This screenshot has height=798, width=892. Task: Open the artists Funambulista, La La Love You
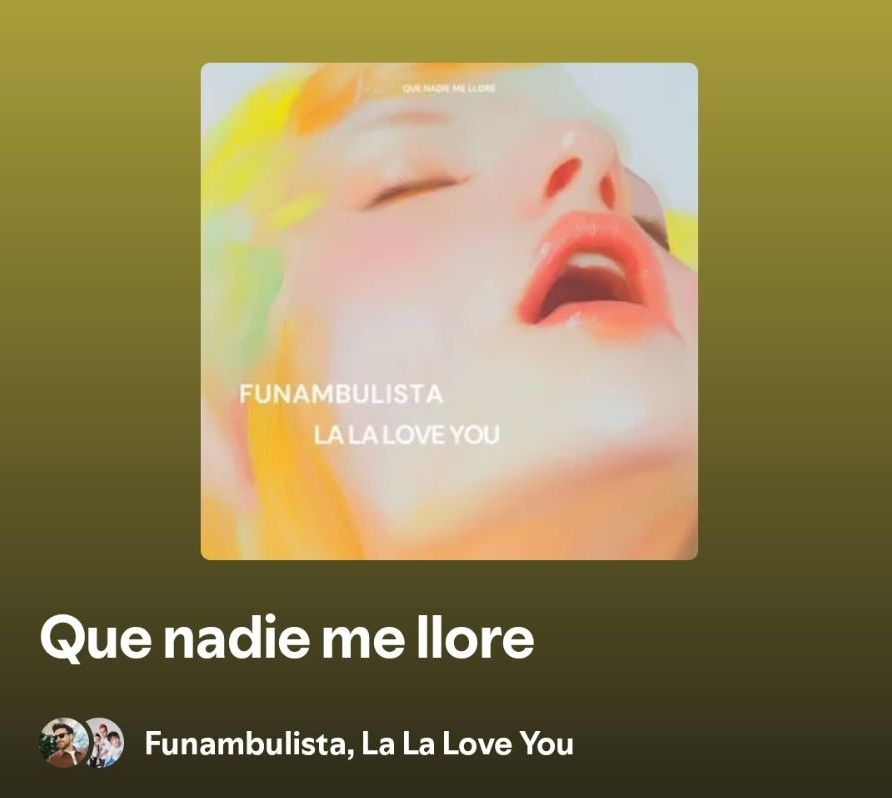(358, 744)
